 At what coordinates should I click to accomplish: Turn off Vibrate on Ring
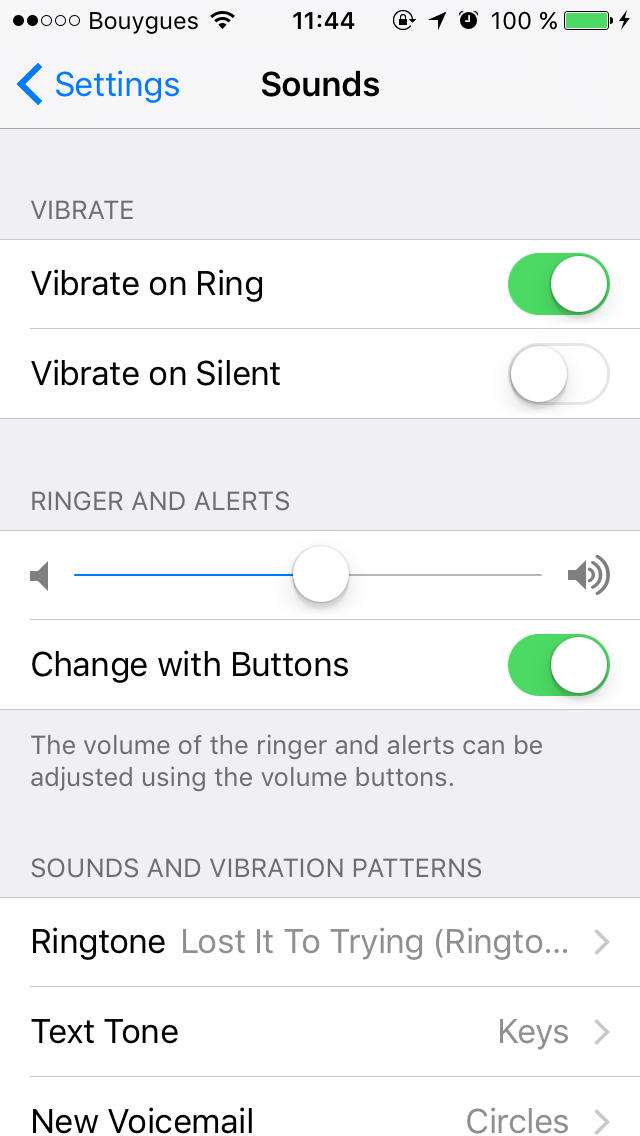click(559, 284)
